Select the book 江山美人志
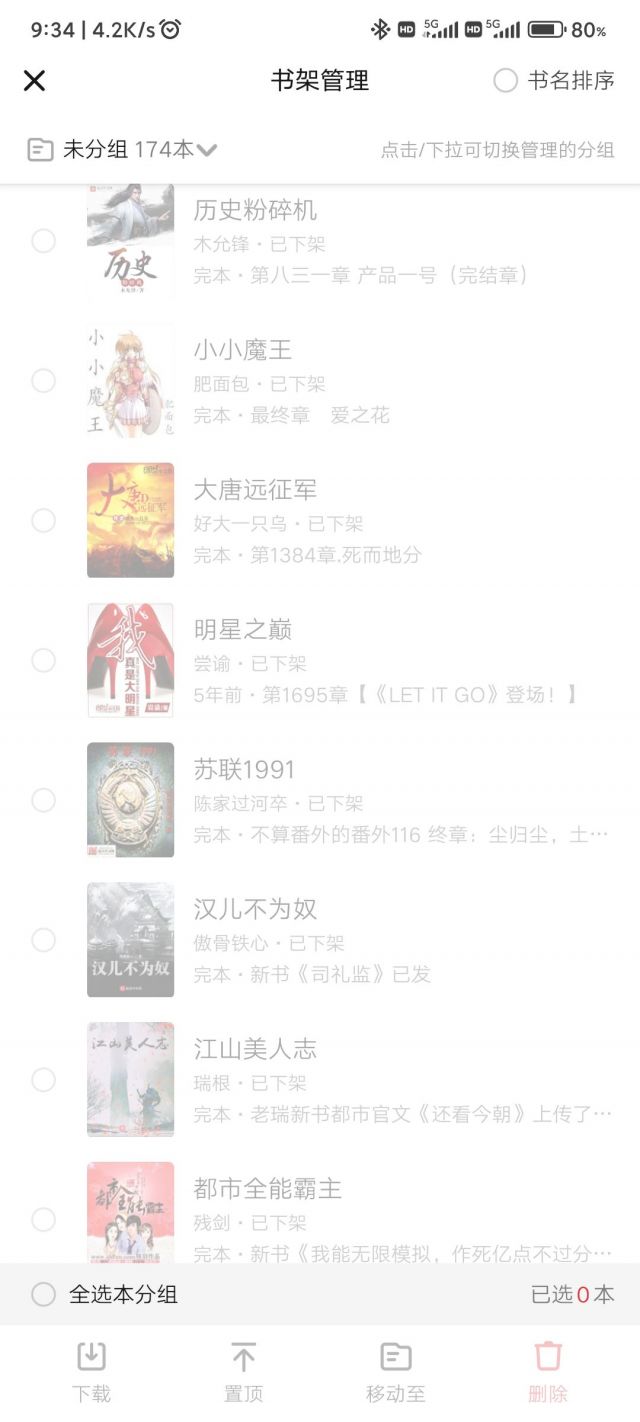Screen dimensions: 640x1422 [43, 1081]
